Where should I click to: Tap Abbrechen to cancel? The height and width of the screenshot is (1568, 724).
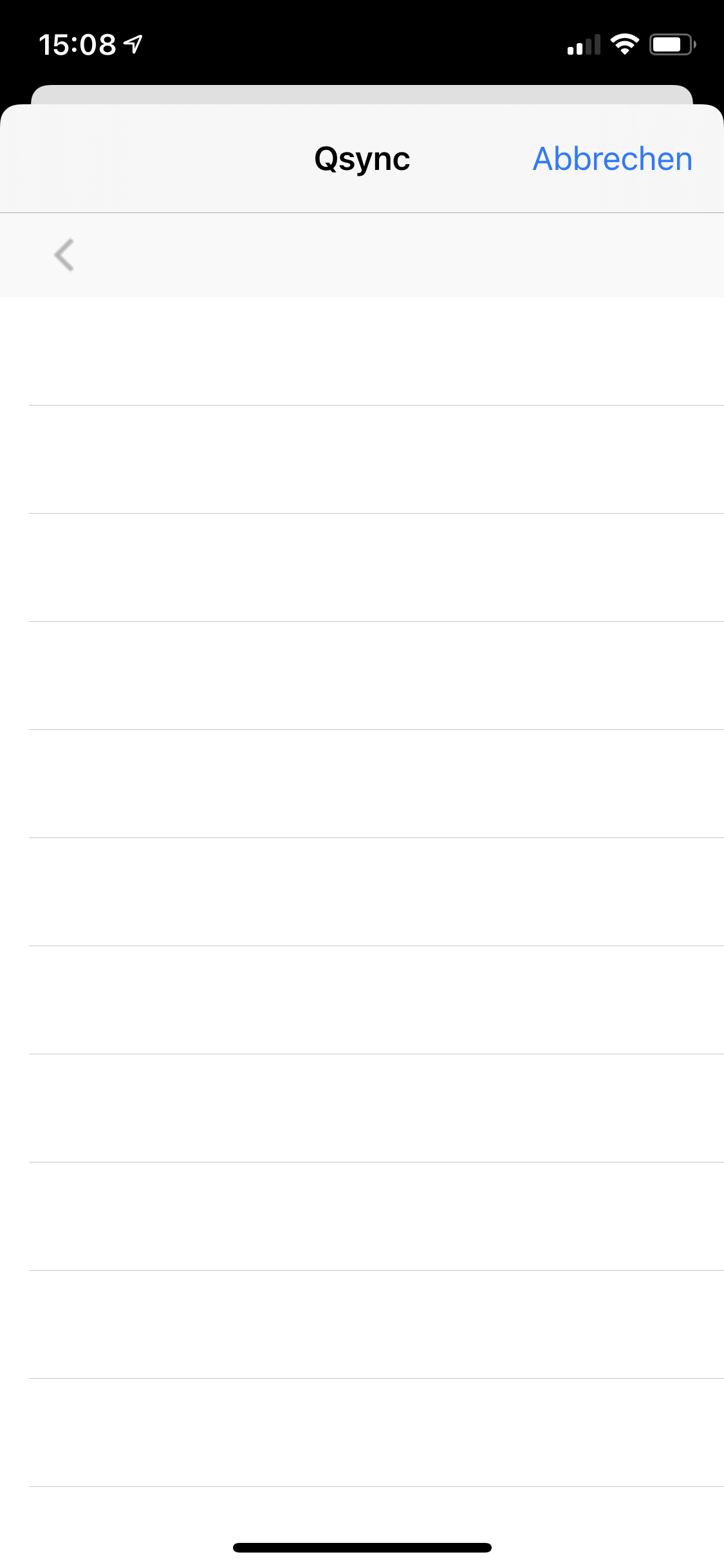click(x=612, y=159)
